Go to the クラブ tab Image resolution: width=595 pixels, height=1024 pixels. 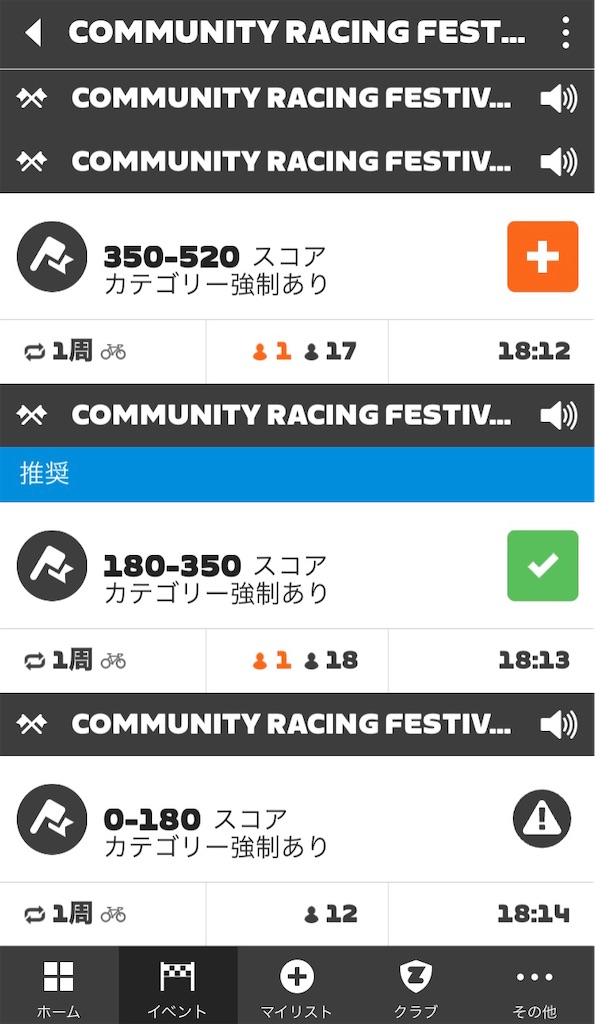point(416,985)
